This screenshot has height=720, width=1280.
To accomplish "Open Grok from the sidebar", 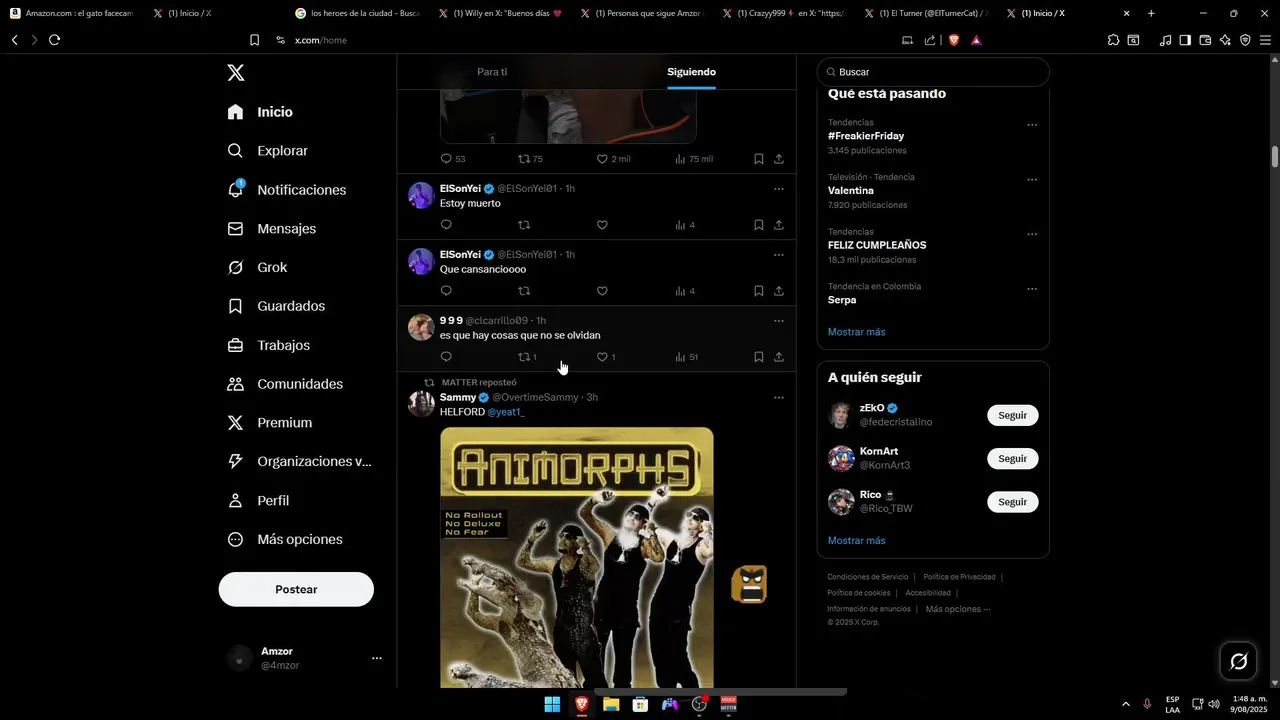I will point(271,268).
